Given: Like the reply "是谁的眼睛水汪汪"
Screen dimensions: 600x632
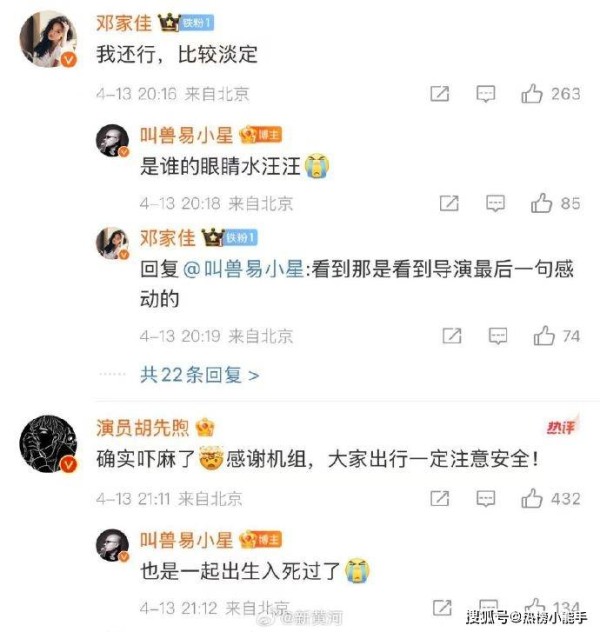Looking at the screenshot, I should [542, 203].
